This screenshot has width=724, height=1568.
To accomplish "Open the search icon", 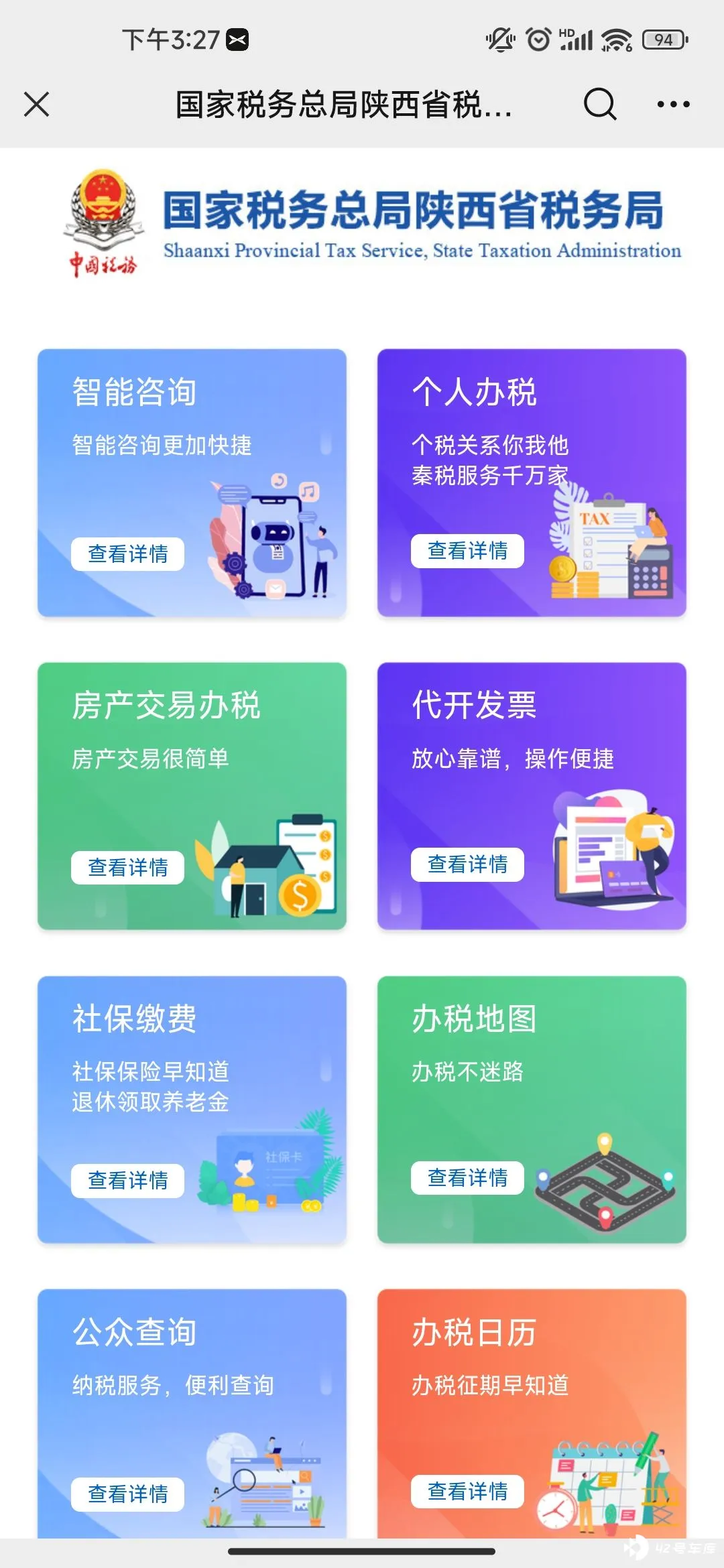I will (599, 105).
